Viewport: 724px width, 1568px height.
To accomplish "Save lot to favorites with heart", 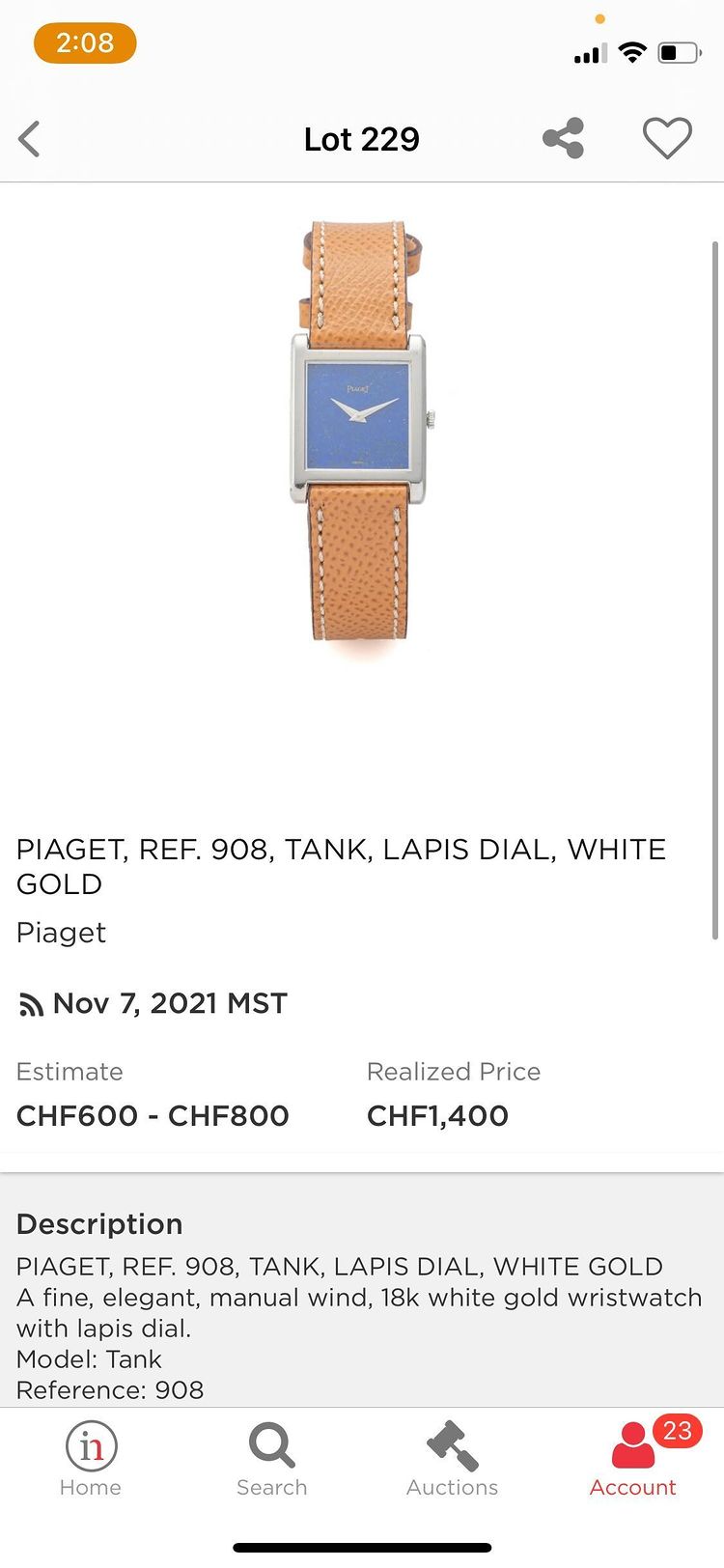I will tap(667, 139).
